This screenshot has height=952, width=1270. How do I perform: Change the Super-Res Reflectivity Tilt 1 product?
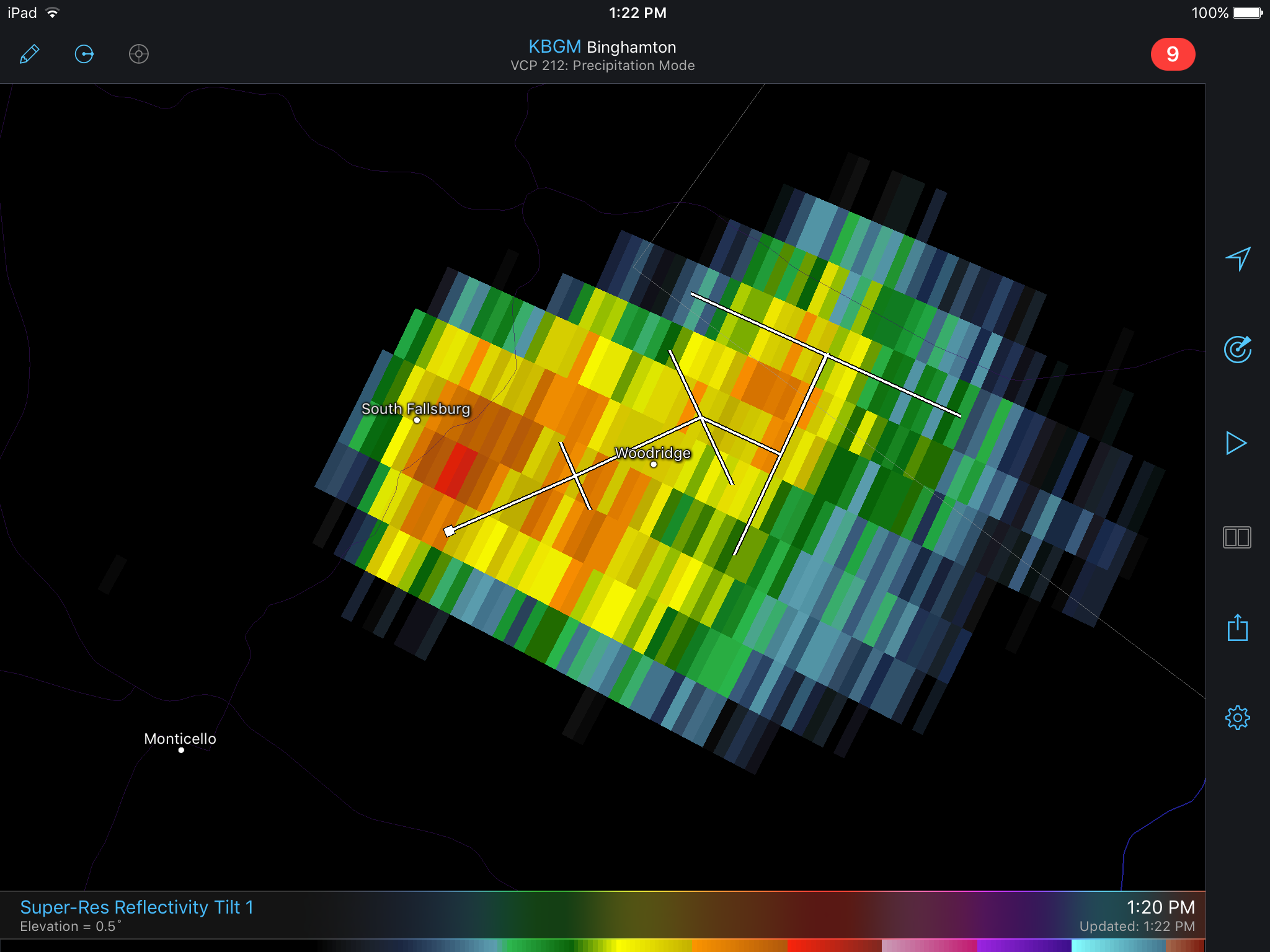[x=136, y=907]
